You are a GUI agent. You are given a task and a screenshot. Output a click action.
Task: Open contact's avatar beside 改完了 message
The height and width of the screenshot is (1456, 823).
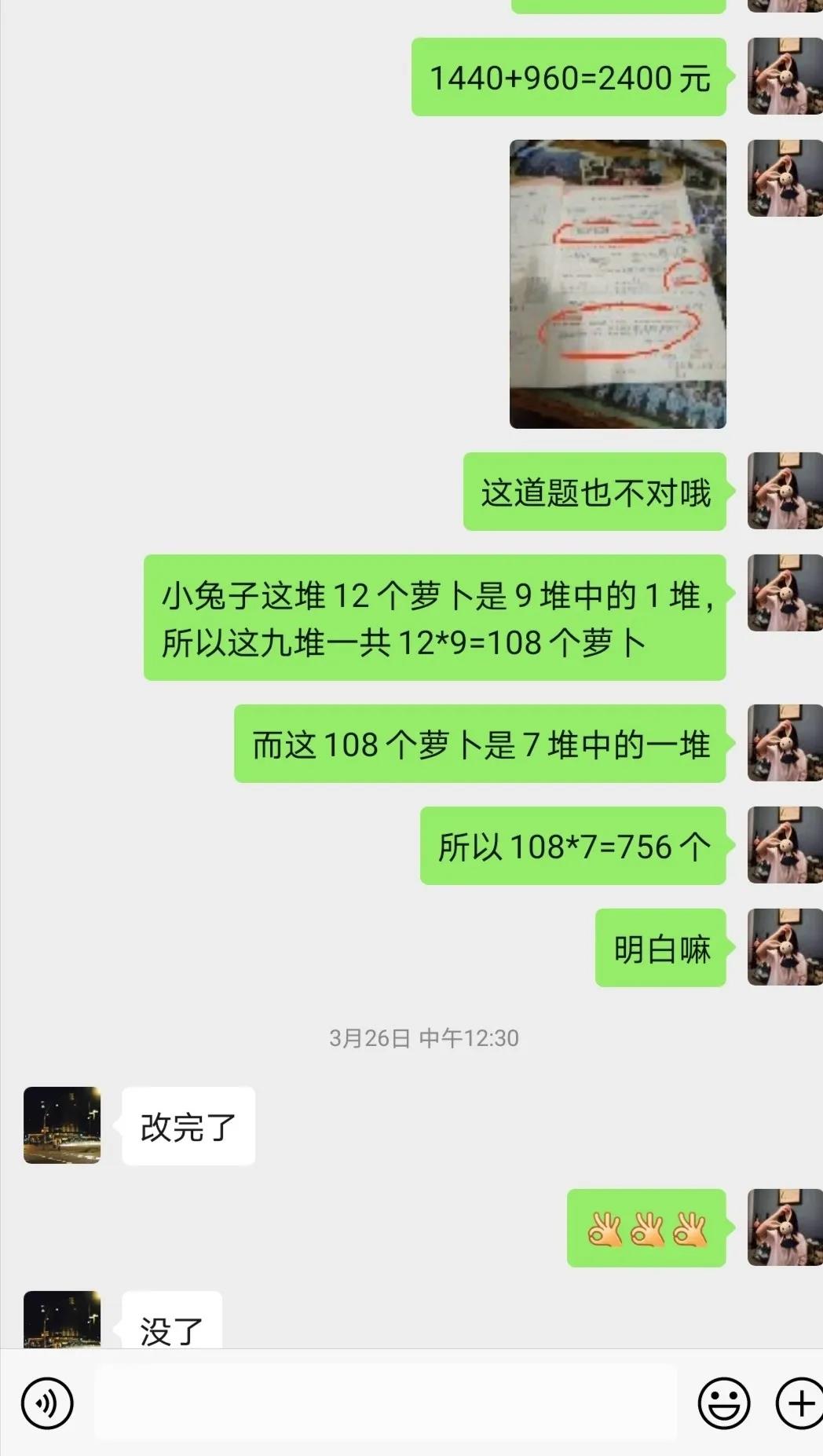tap(62, 1125)
